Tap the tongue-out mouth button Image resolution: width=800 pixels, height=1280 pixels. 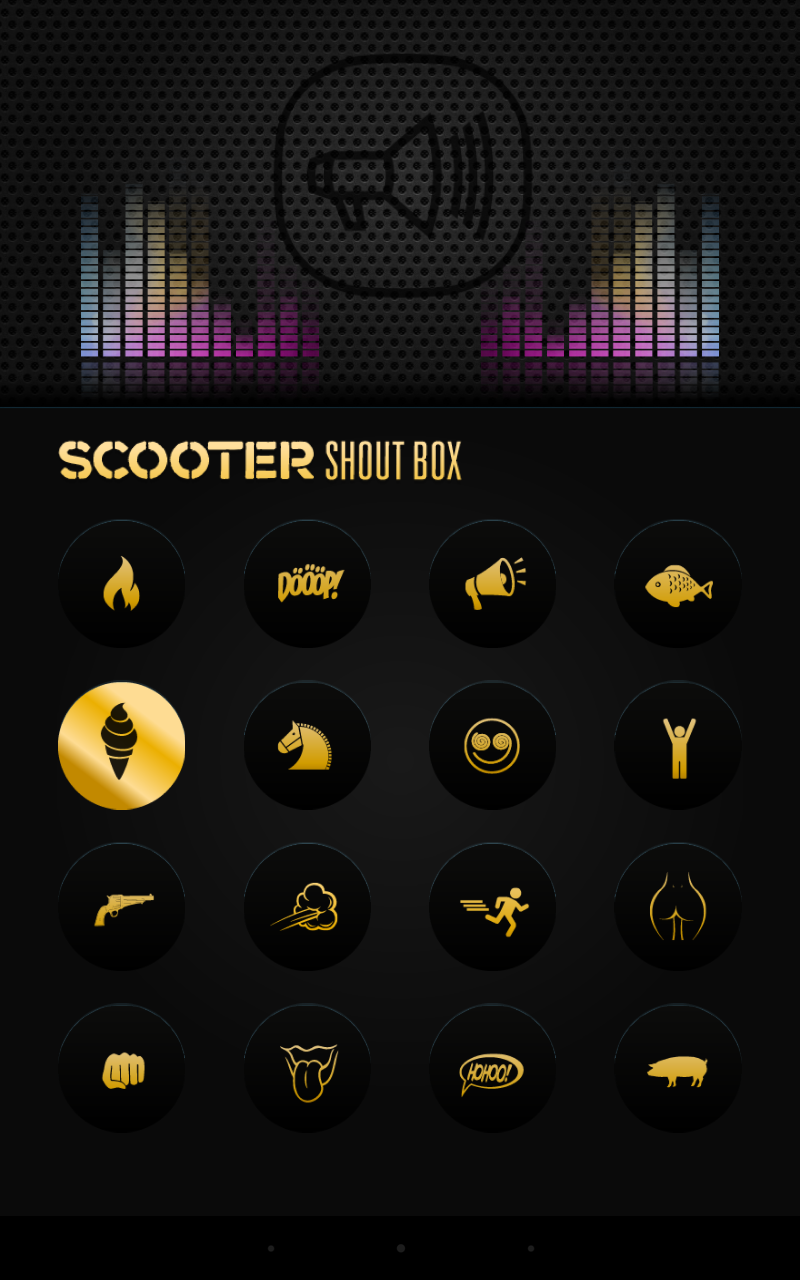coord(307,1069)
